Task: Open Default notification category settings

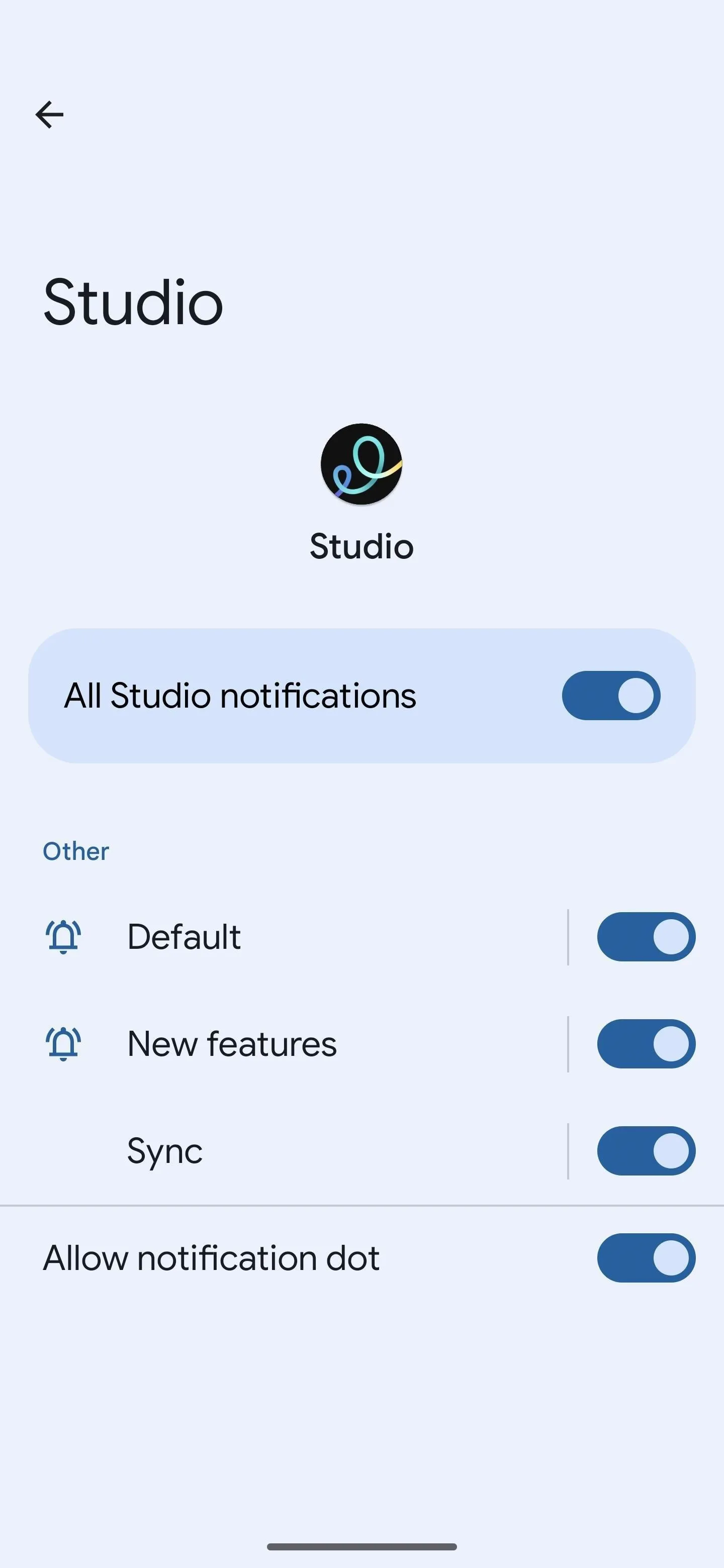Action: 283,936
